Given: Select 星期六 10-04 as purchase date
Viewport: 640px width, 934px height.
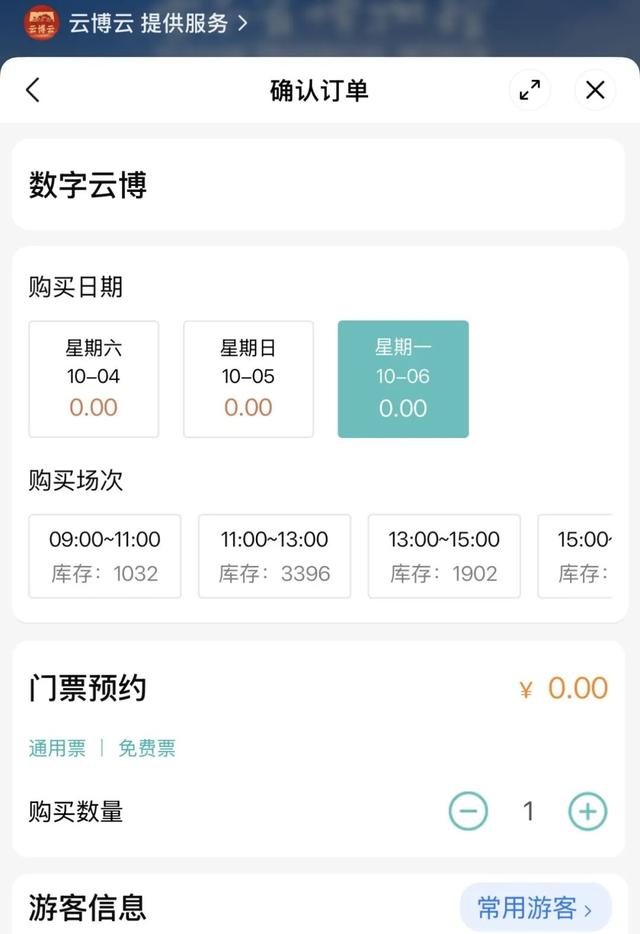Looking at the screenshot, I should 94,379.
